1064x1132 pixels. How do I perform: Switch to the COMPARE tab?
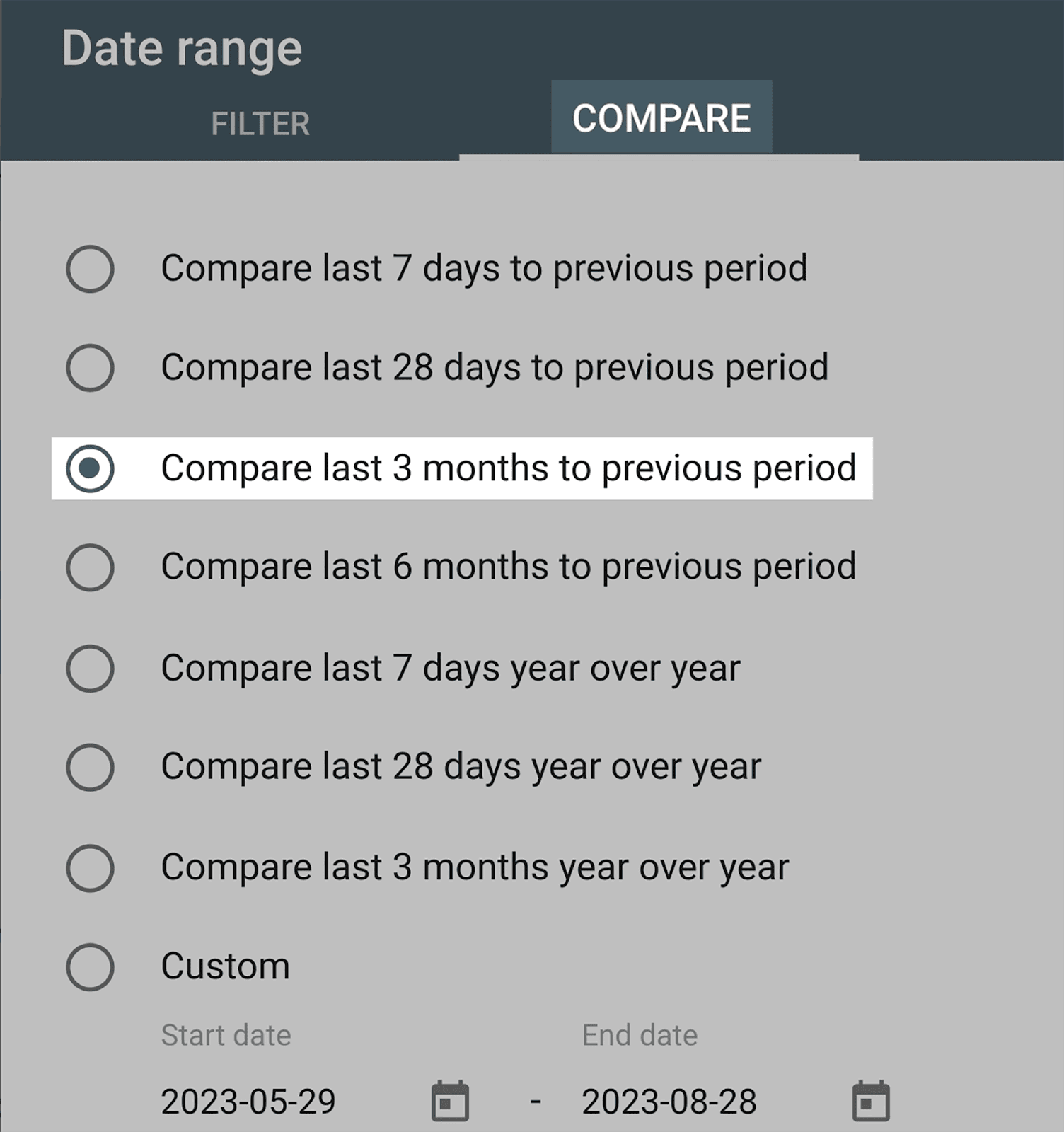(661, 117)
